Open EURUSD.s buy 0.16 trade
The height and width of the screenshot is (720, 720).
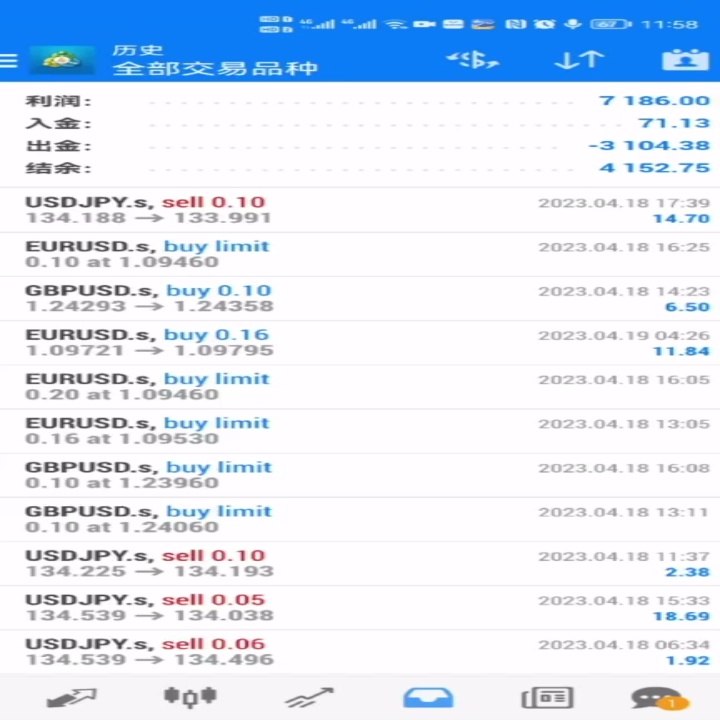click(360, 343)
